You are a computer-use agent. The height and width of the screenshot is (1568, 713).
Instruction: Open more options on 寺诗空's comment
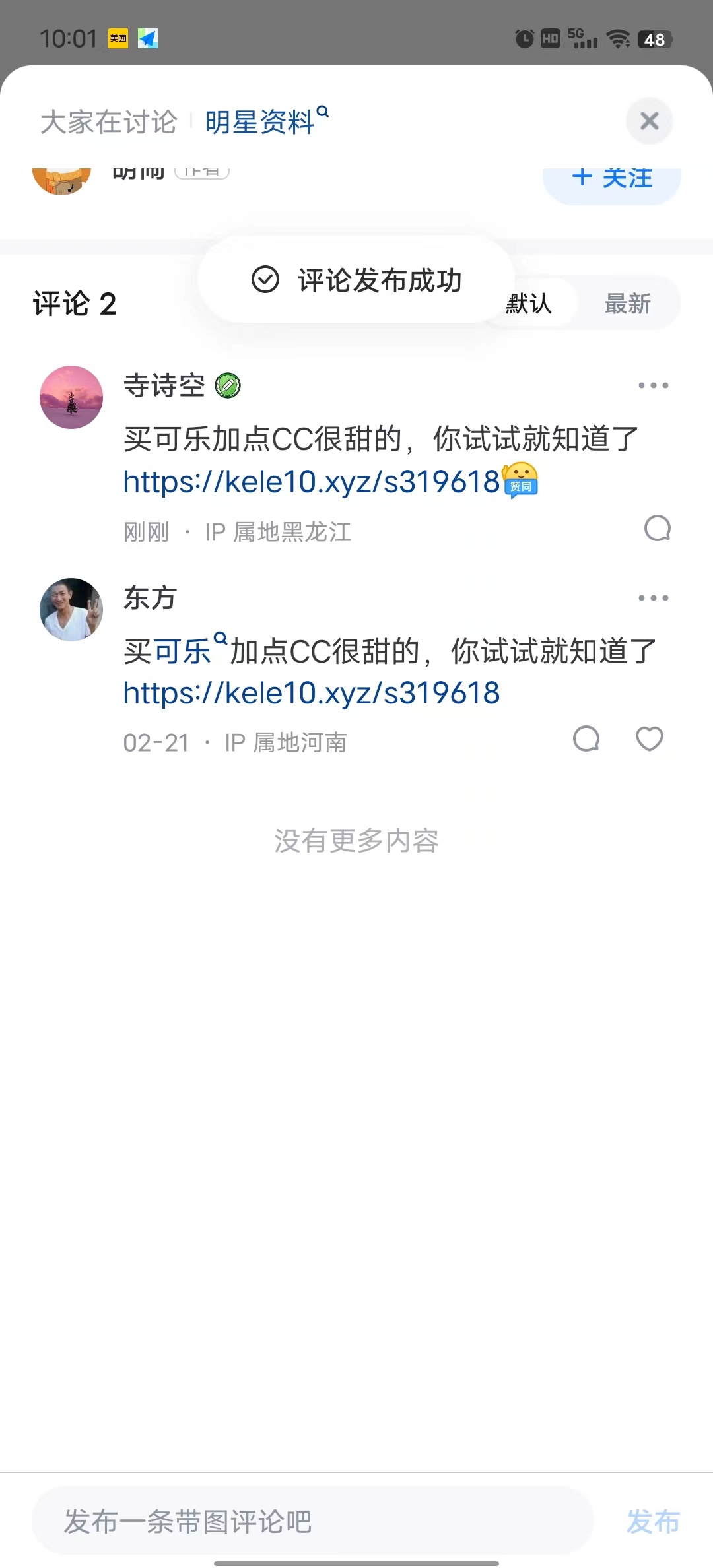653,385
